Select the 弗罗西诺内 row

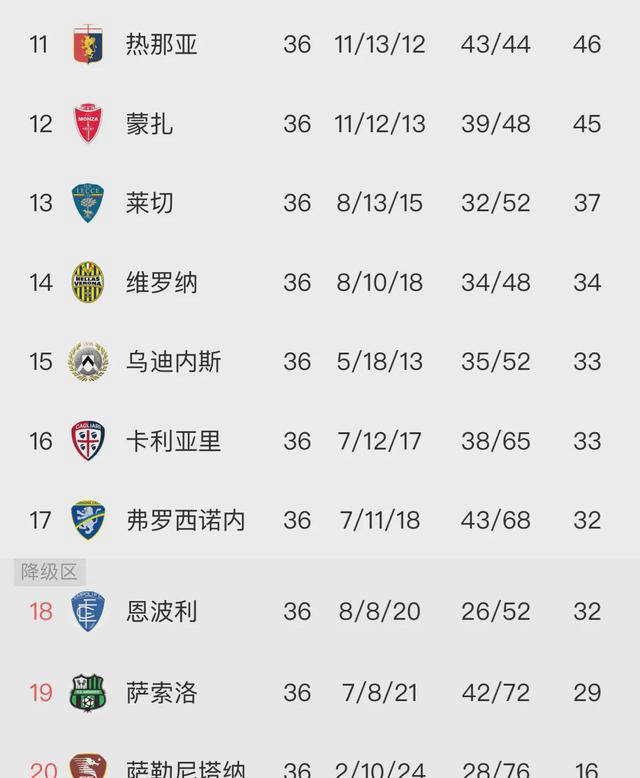click(x=186, y=520)
